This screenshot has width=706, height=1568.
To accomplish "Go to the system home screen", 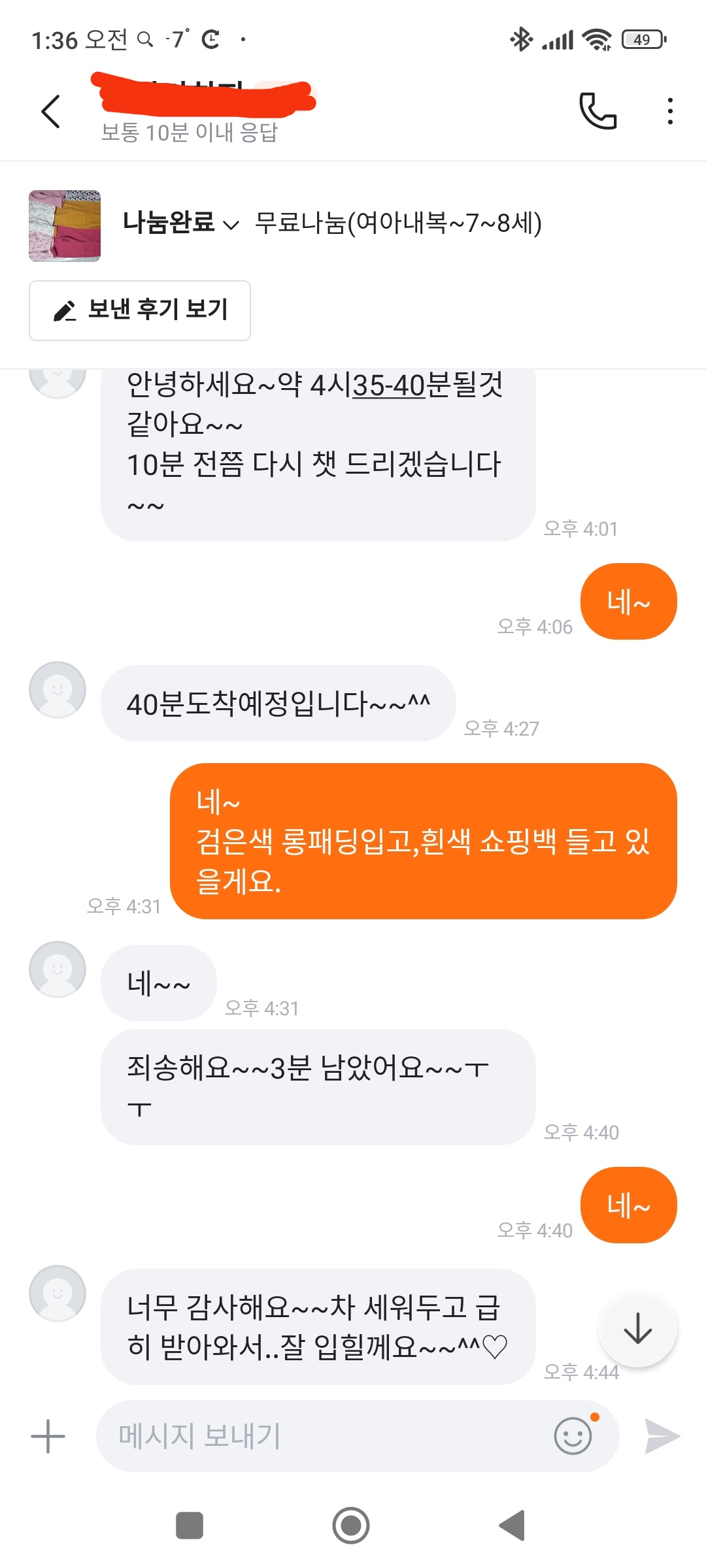I will point(351,1526).
